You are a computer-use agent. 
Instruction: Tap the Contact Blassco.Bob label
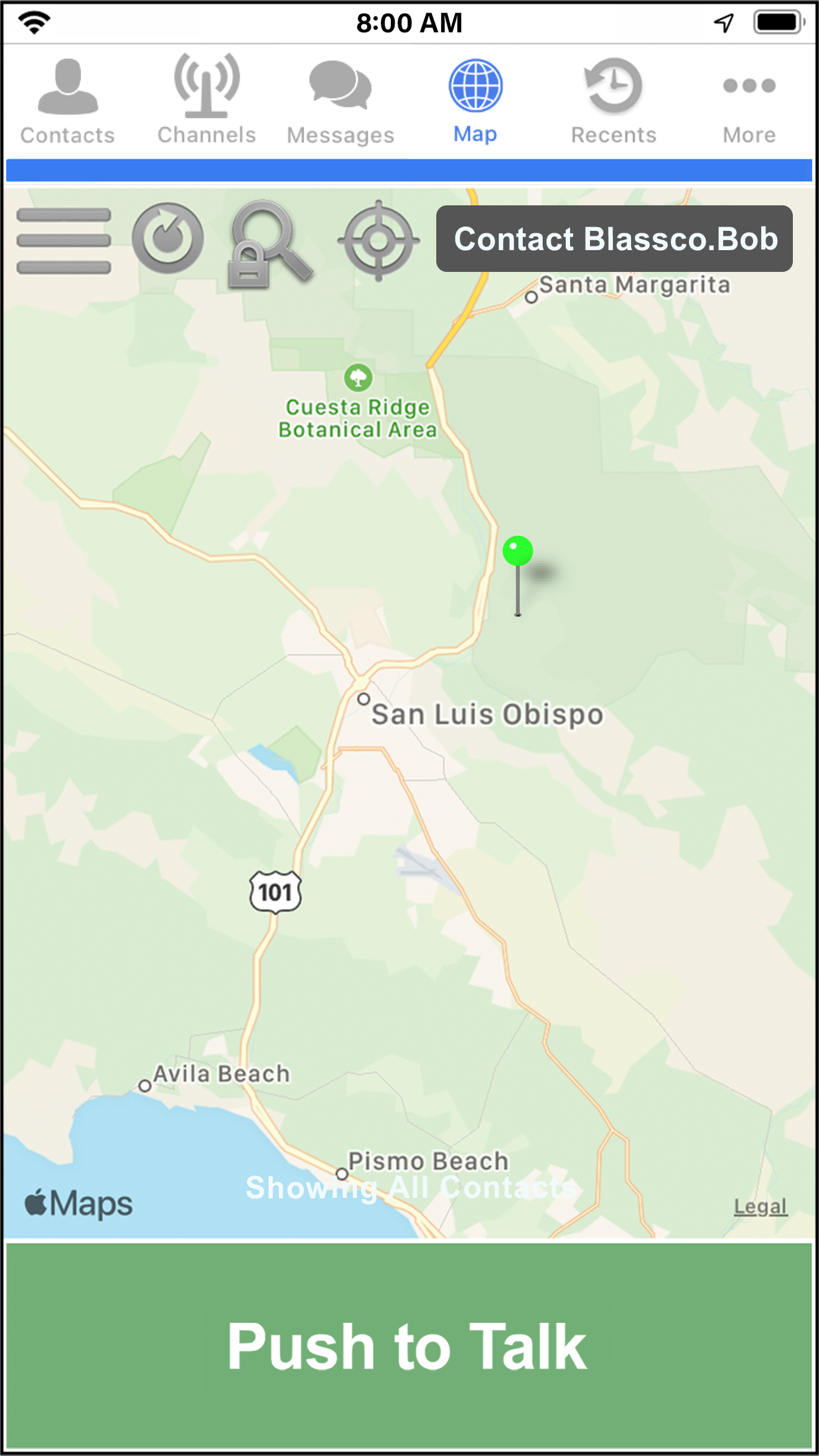615,239
